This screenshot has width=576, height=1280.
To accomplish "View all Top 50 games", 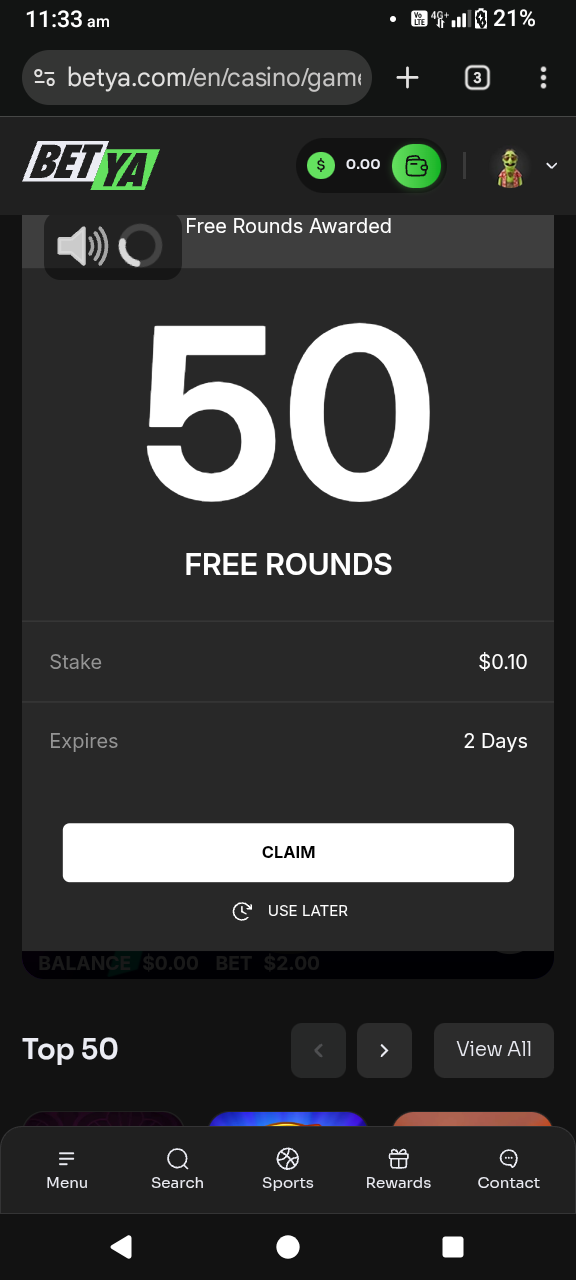I will [x=494, y=1050].
